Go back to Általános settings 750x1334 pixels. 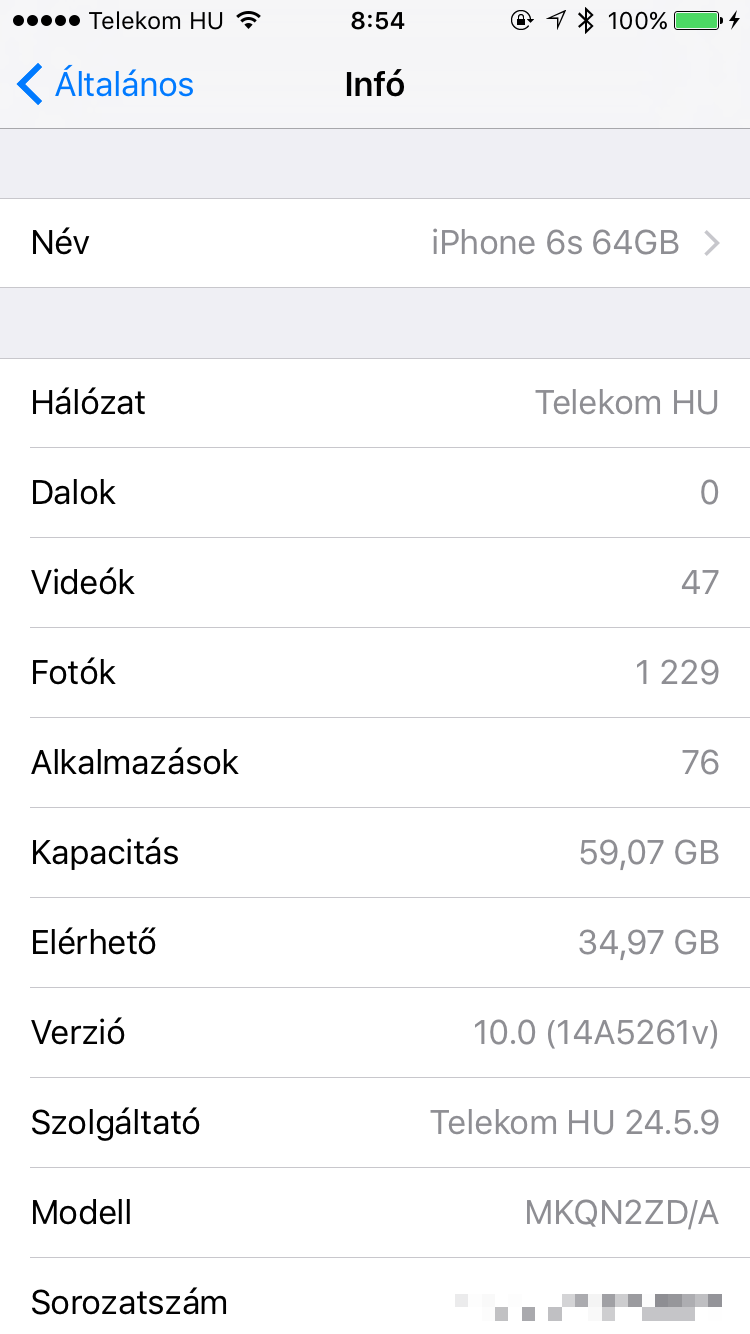[x=106, y=85]
